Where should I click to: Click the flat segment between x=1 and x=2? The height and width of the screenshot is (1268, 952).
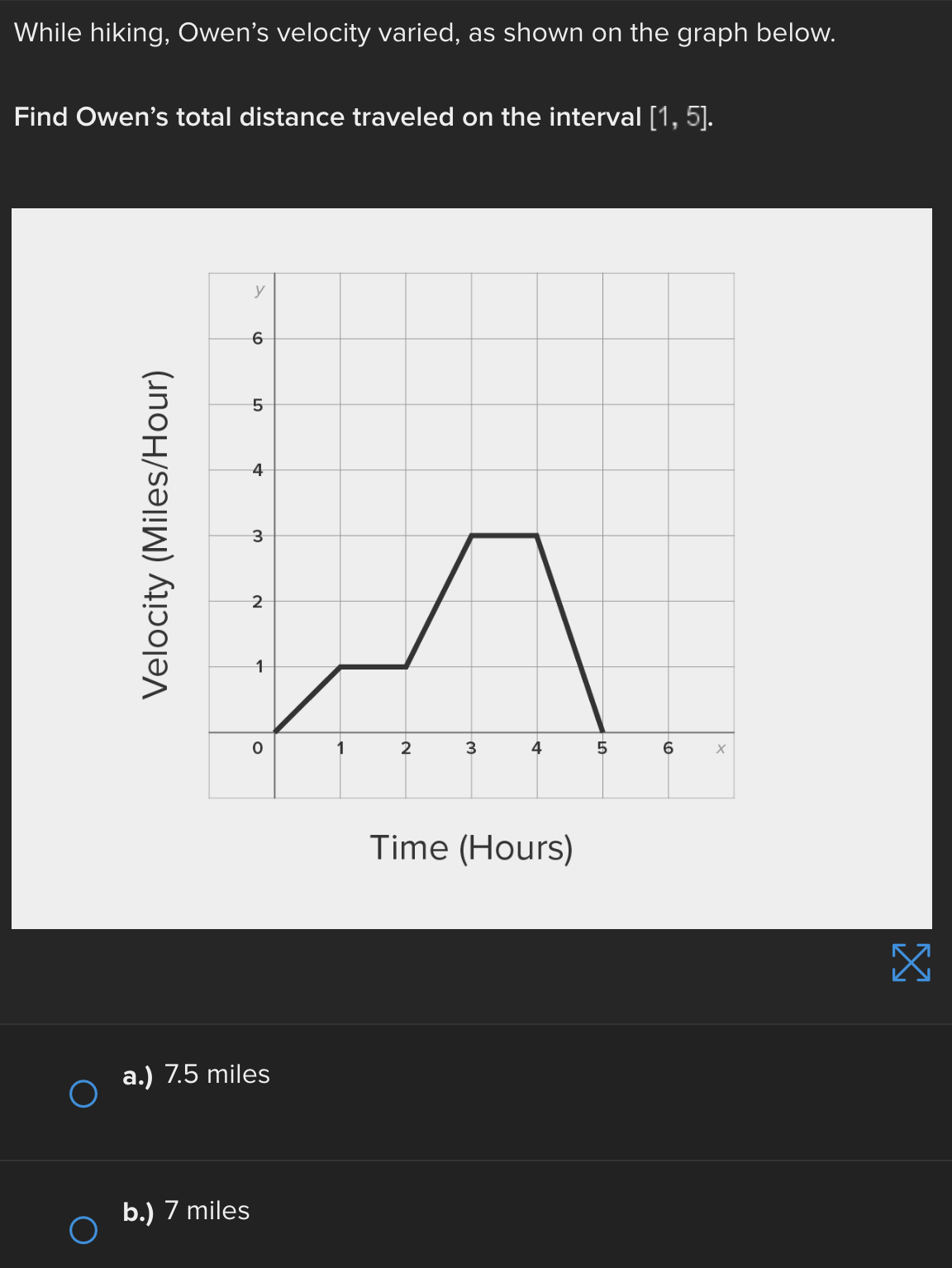pos(372,665)
